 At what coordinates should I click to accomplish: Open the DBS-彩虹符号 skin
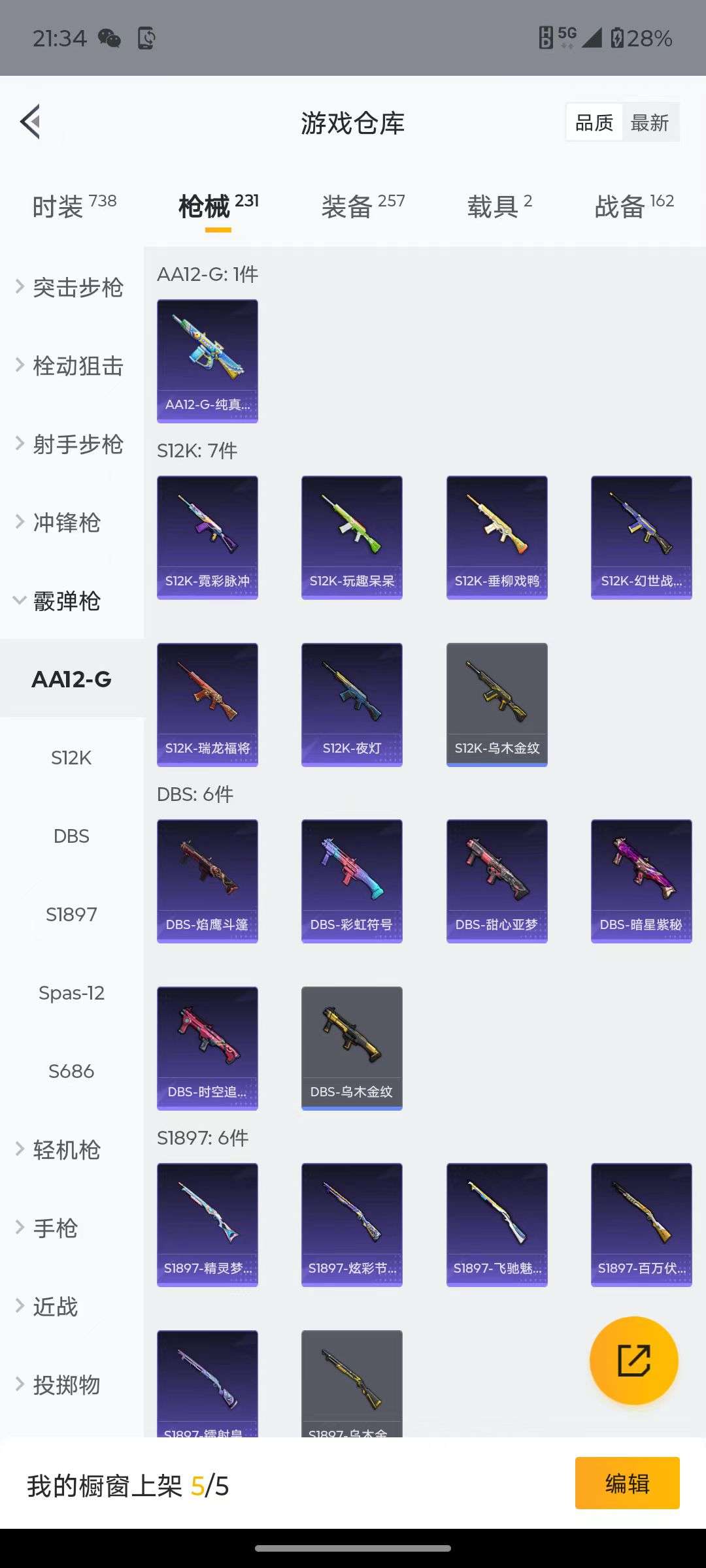[352, 881]
